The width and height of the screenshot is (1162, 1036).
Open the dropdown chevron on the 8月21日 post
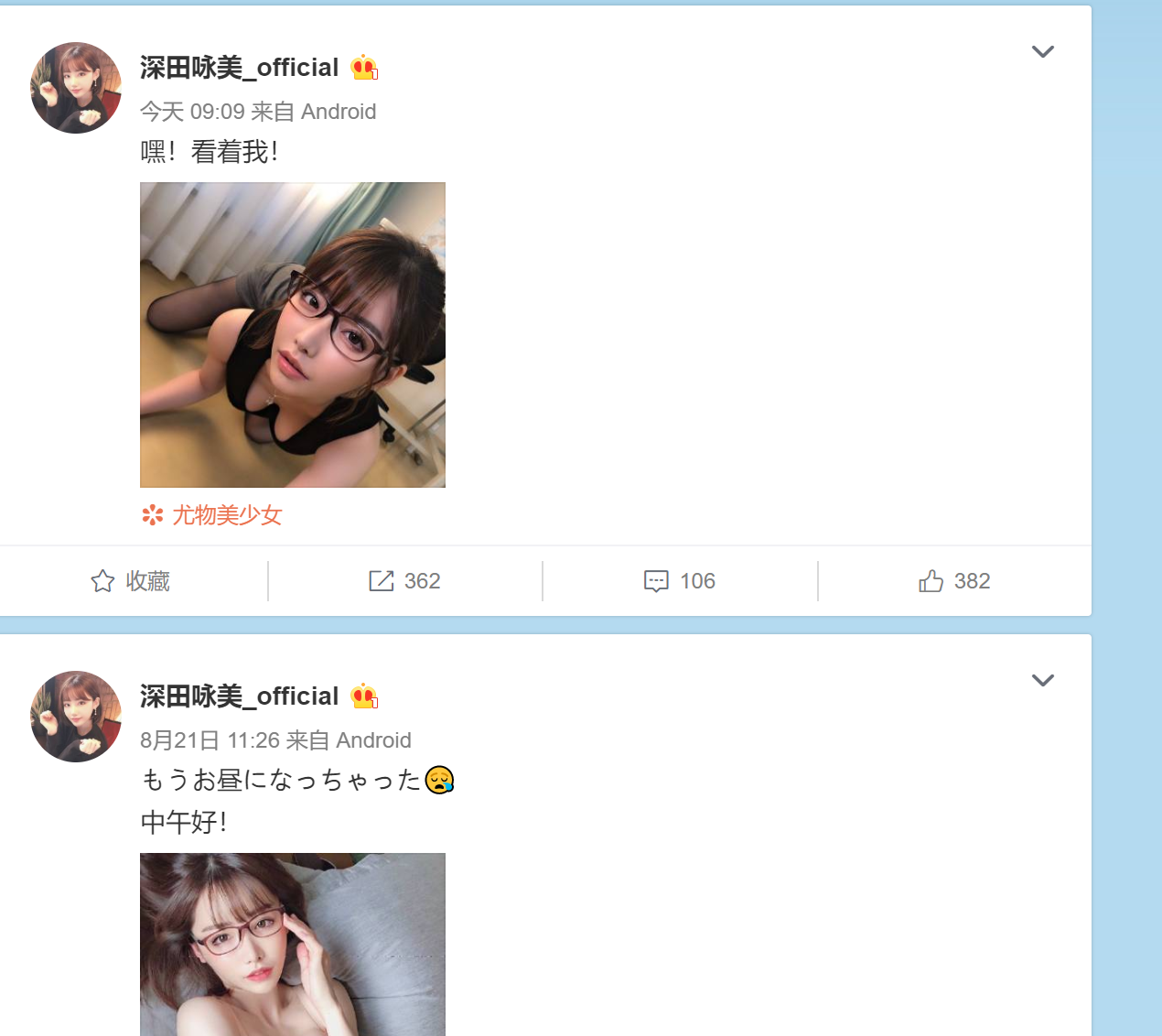1042,680
